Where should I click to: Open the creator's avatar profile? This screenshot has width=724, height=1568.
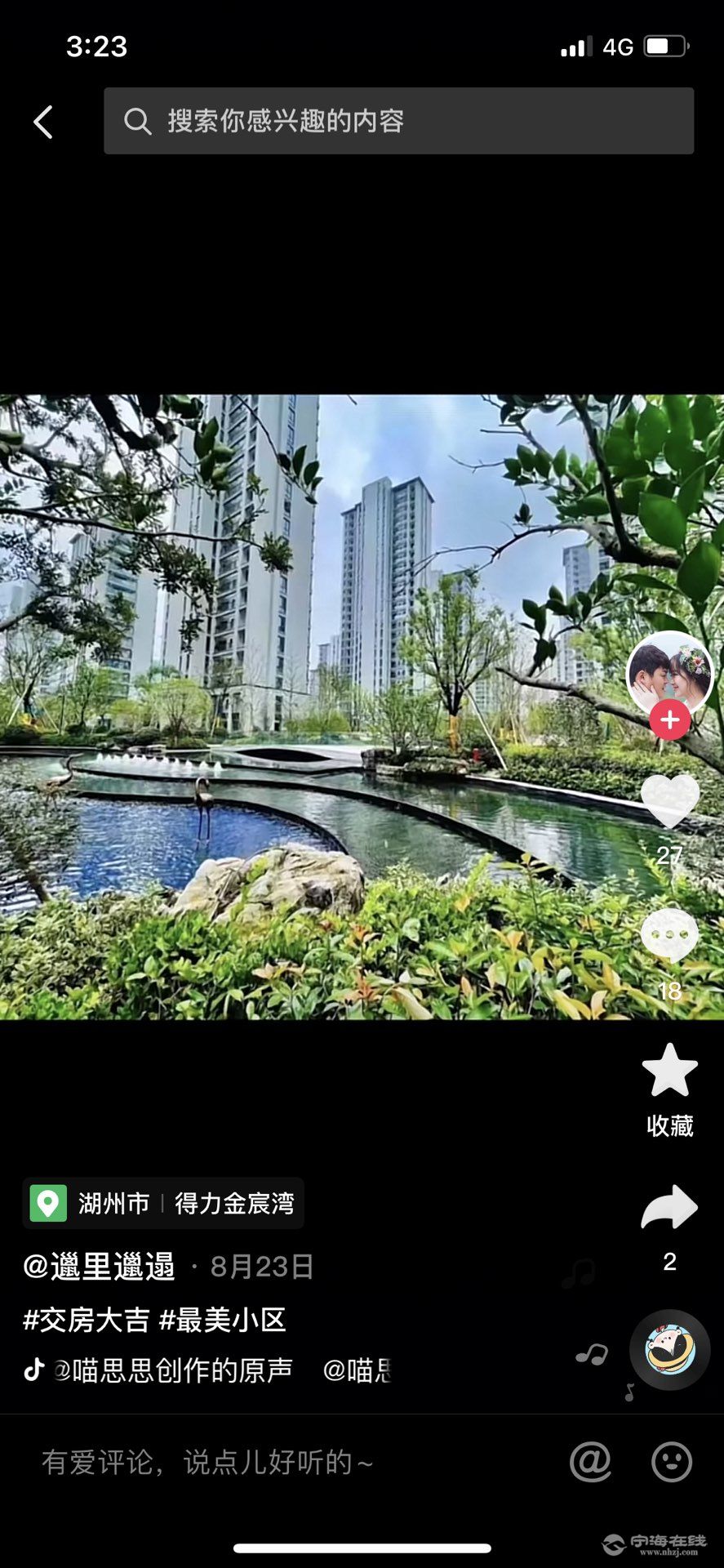point(669,673)
